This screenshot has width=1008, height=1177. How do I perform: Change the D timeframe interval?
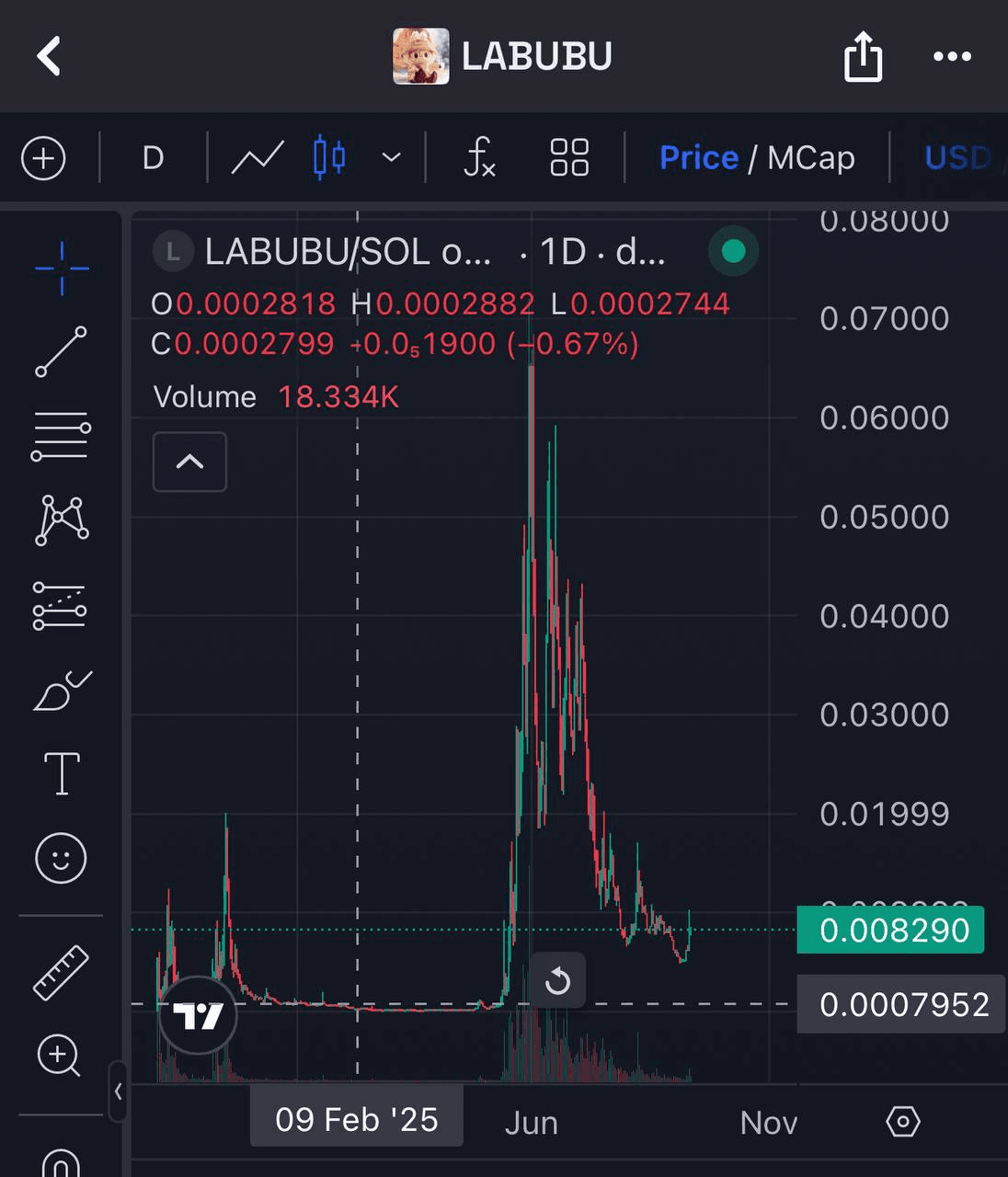coord(154,158)
